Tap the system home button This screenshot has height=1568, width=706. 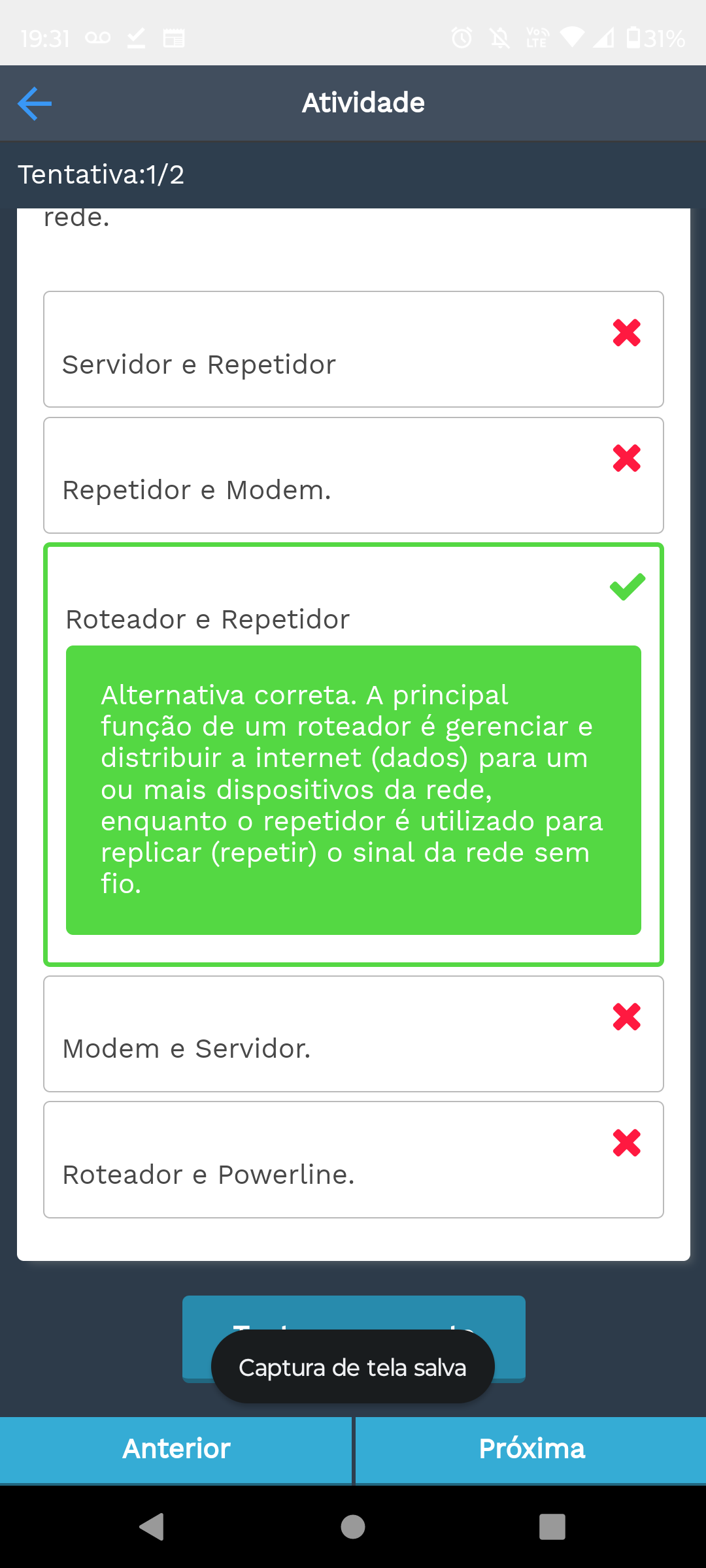pos(353,1527)
